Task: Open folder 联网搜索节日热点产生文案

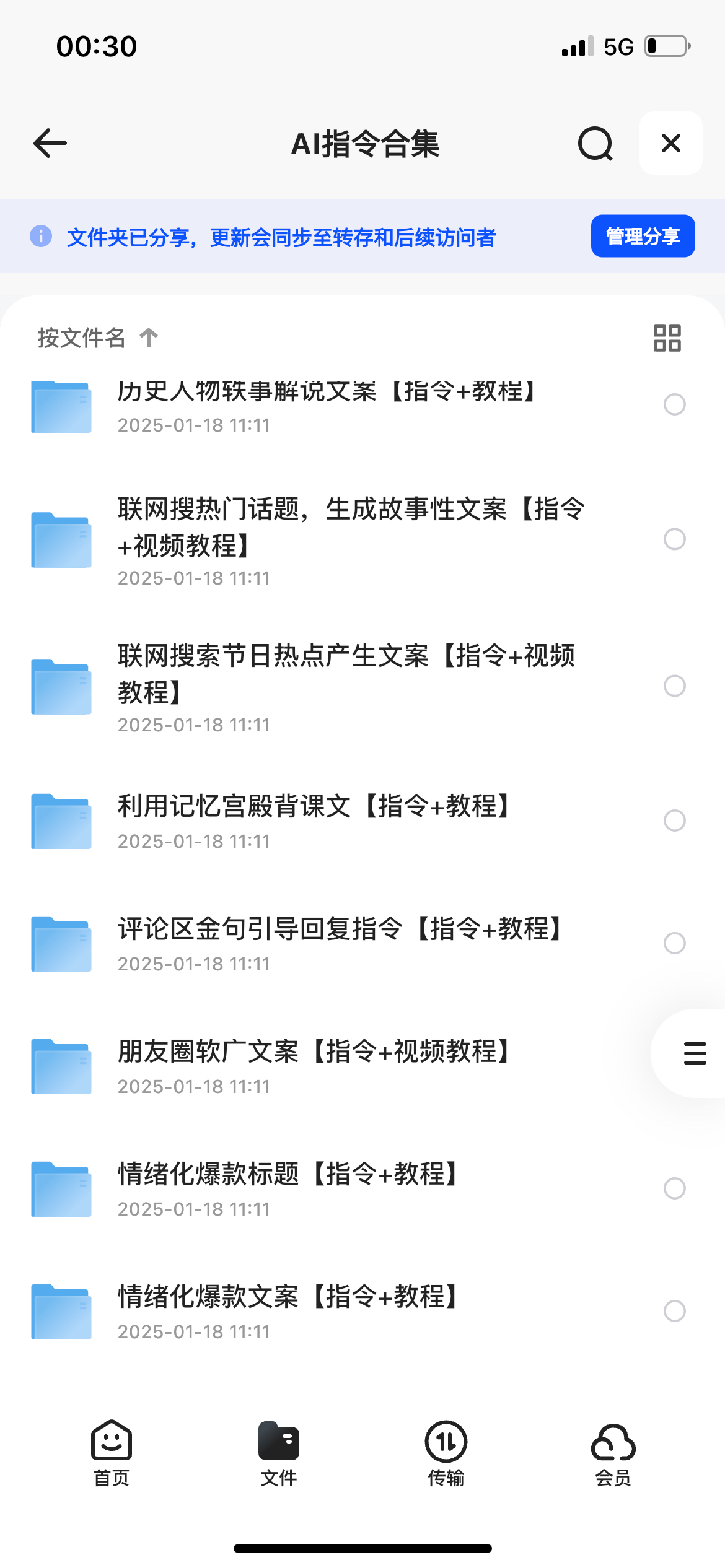Action: tap(362, 687)
